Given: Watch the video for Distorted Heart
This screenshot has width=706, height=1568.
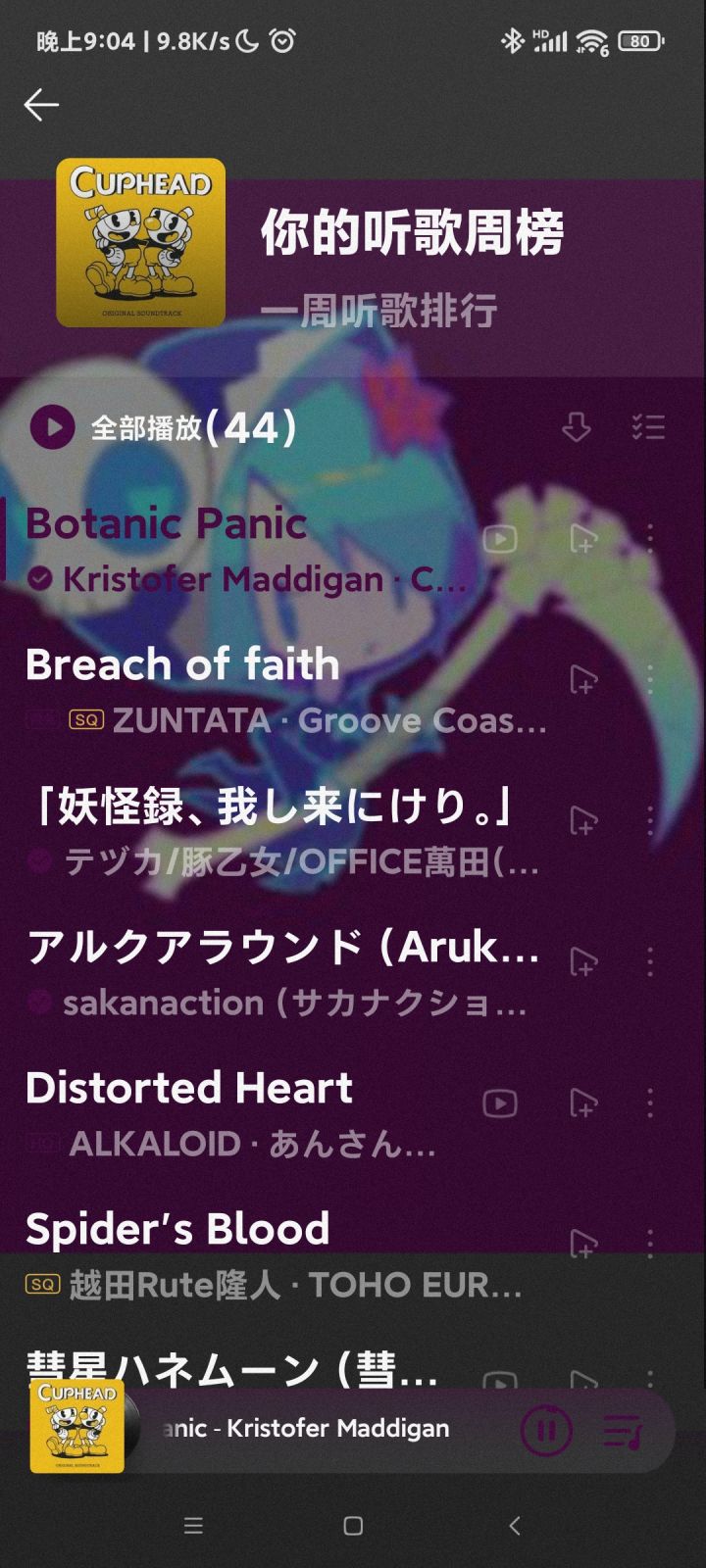Looking at the screenshot, I should tap(500, 1103).
